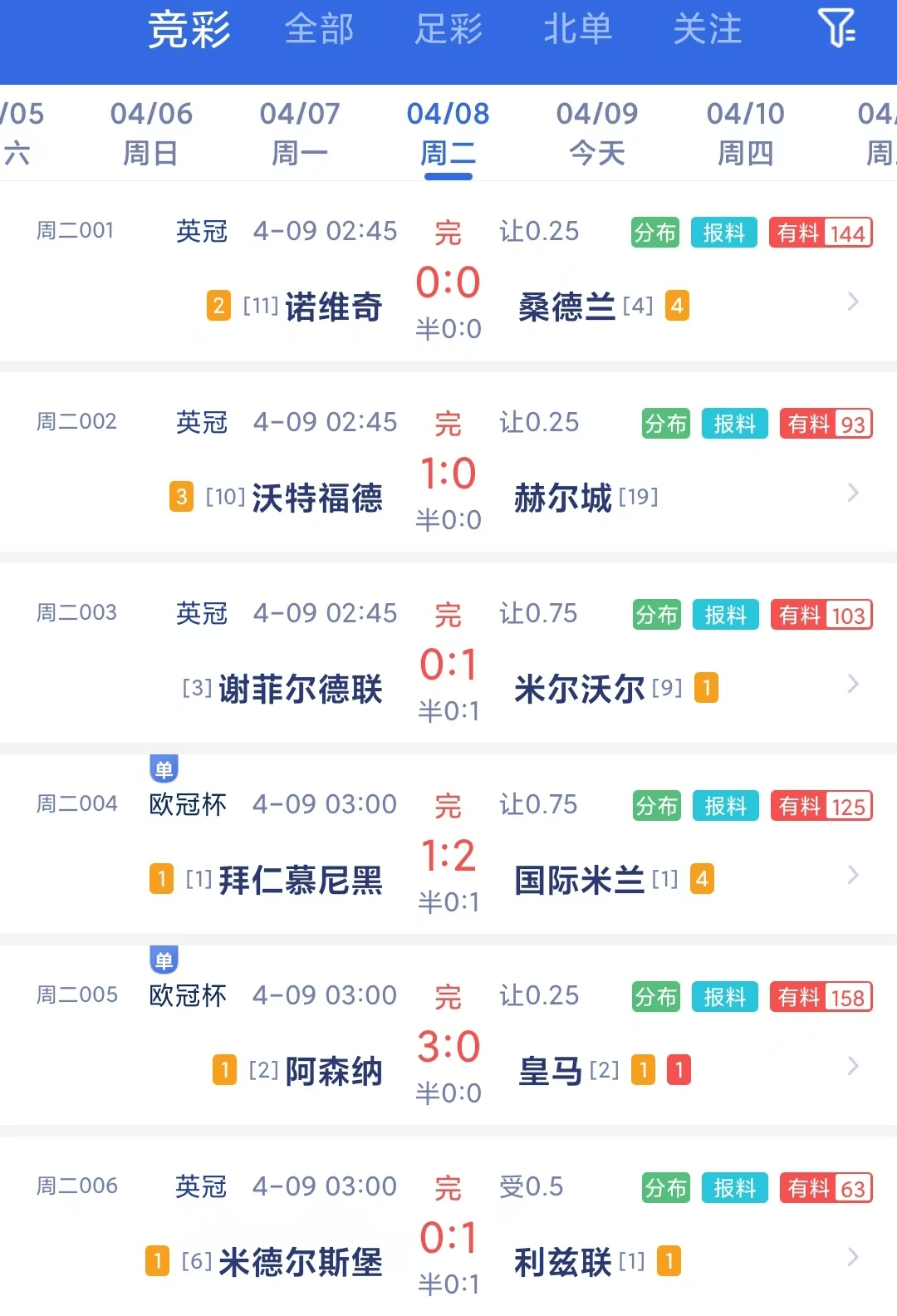This screenshot has height=1316, width=897.
Task: Expand the 拜仁慕尼黑 vs 国际米兰 row
Action: pyautogui.click(x=853, y=875)
